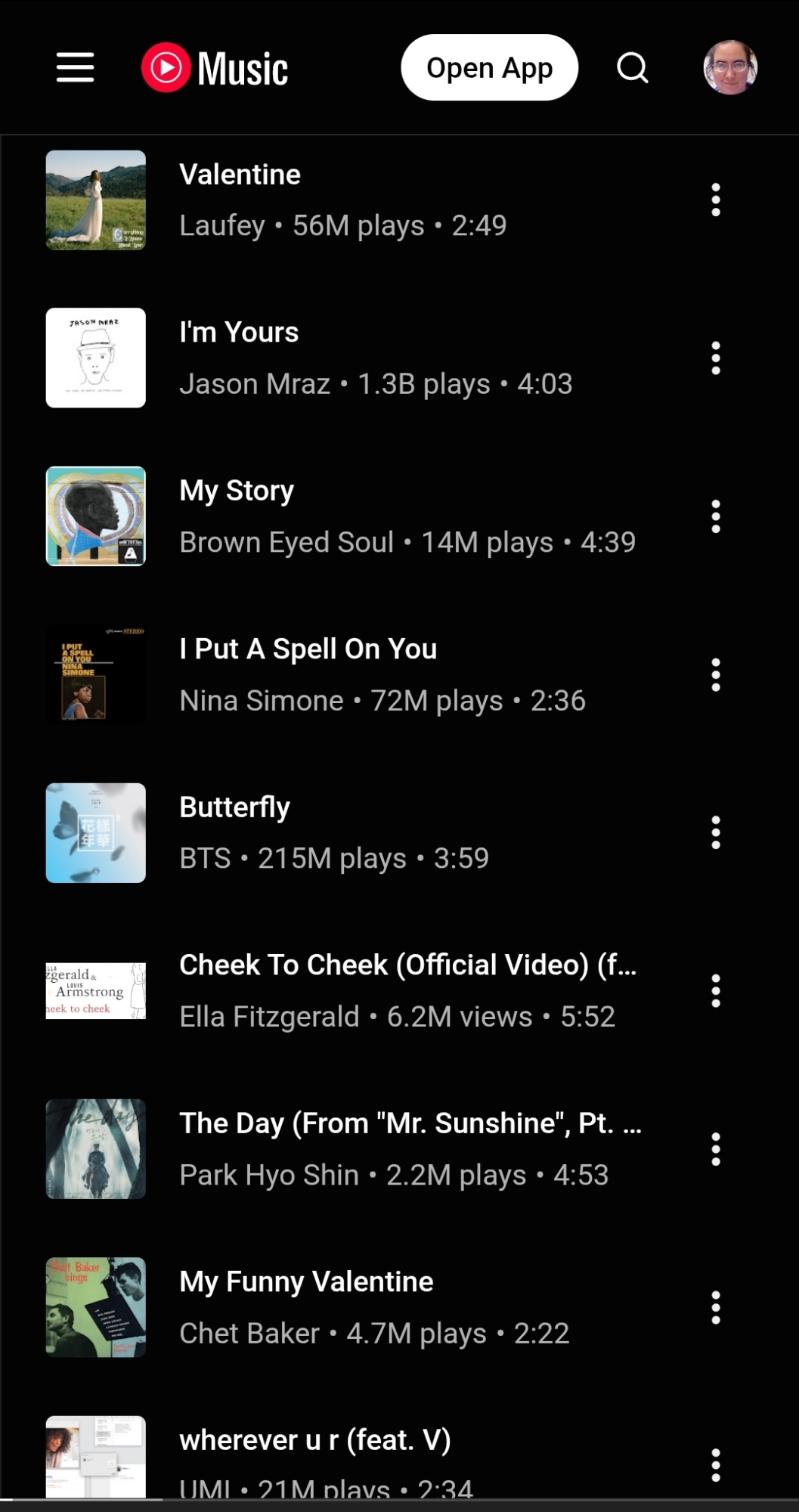Play I Put A Spell On You
The image size is (799, 1512).
pos(308,649)
